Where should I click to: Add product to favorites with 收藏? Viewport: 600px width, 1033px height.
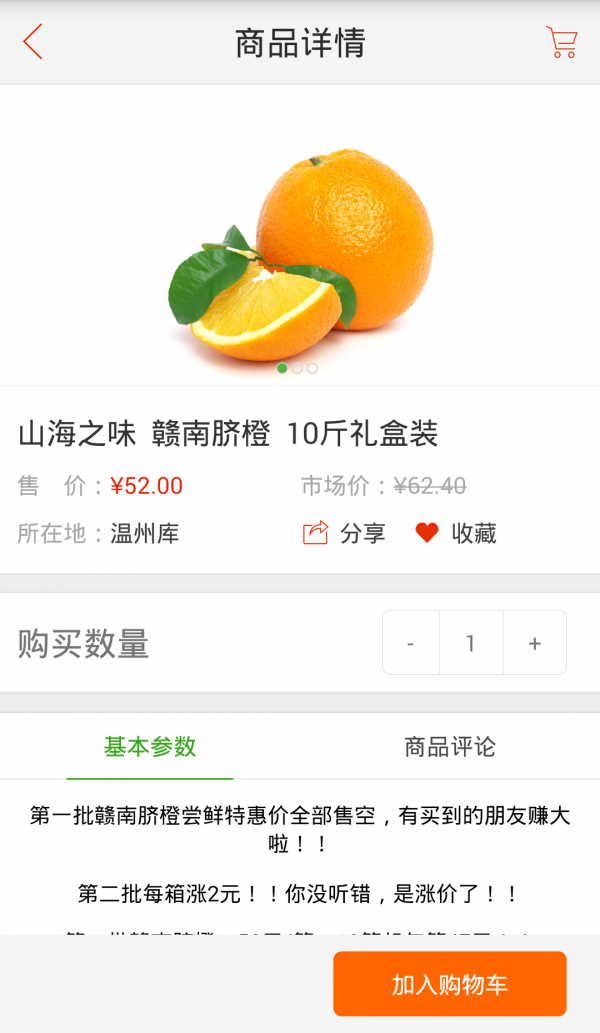(x=456, y=533)
